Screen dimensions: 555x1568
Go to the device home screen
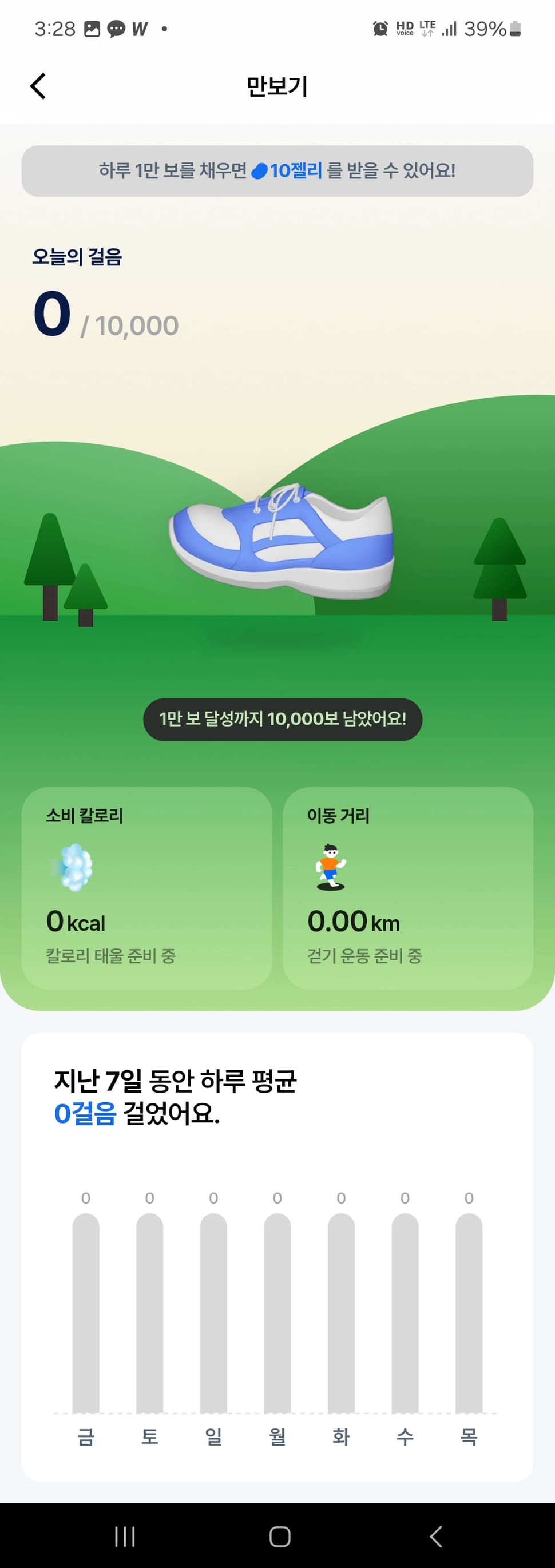pos(279,1537)
